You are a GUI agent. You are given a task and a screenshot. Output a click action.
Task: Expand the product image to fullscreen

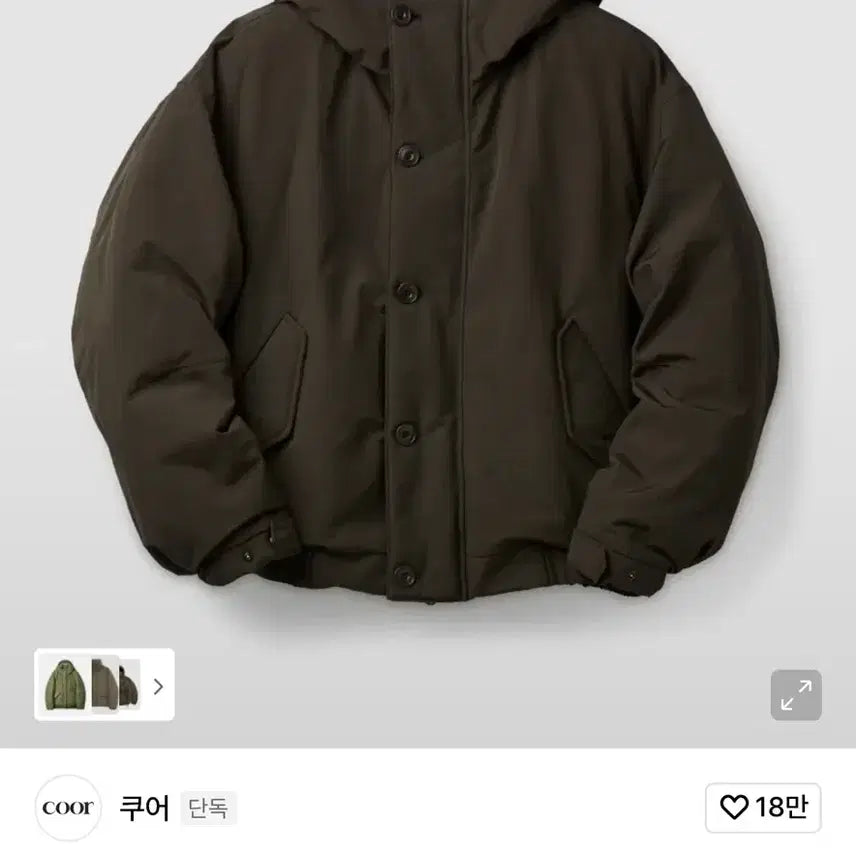click(x=795, y=695)
